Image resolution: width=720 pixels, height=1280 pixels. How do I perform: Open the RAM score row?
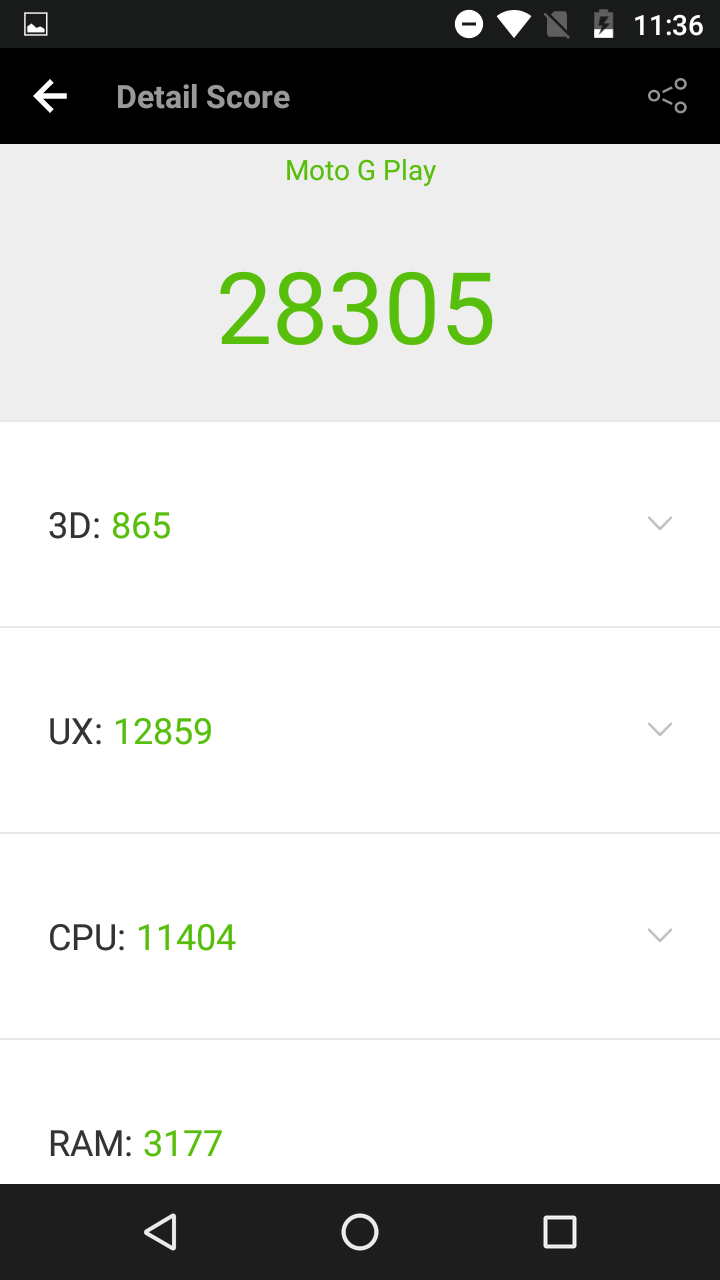click(360, 1113)
